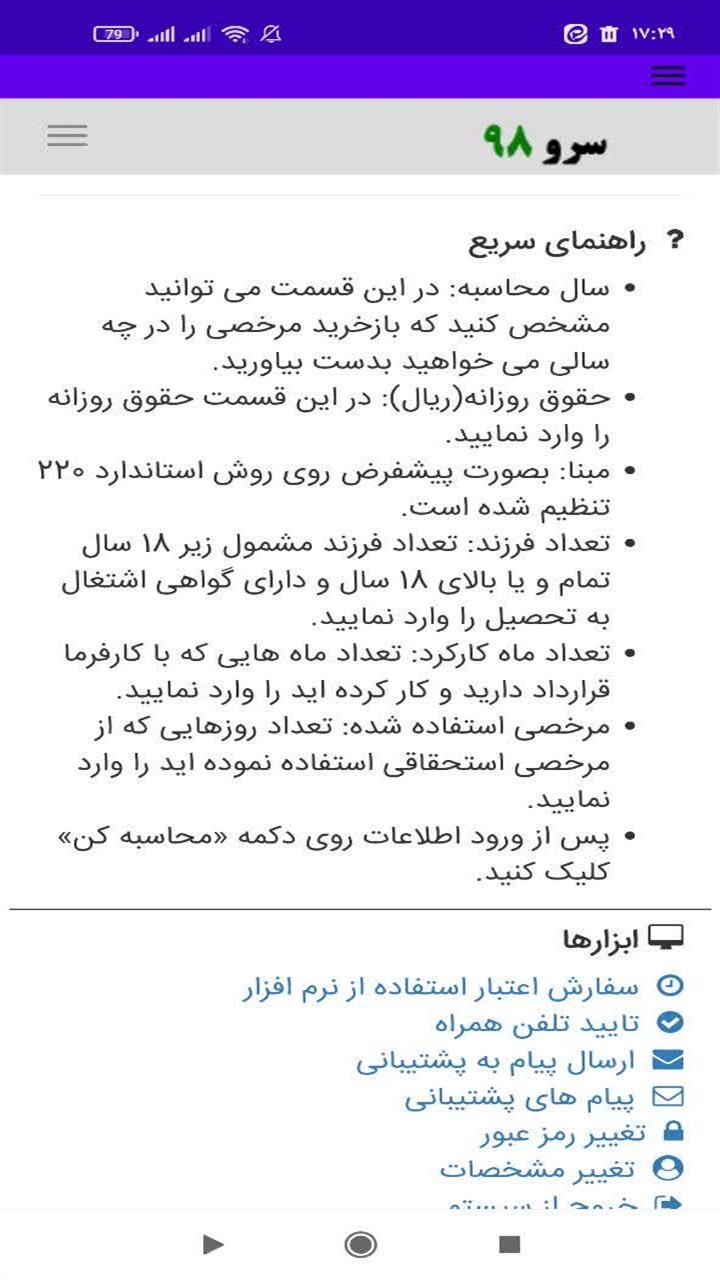Click the monitor icon beside ابزارها header
Viewport: 720px width, 1280px height.
pos(668,937)
